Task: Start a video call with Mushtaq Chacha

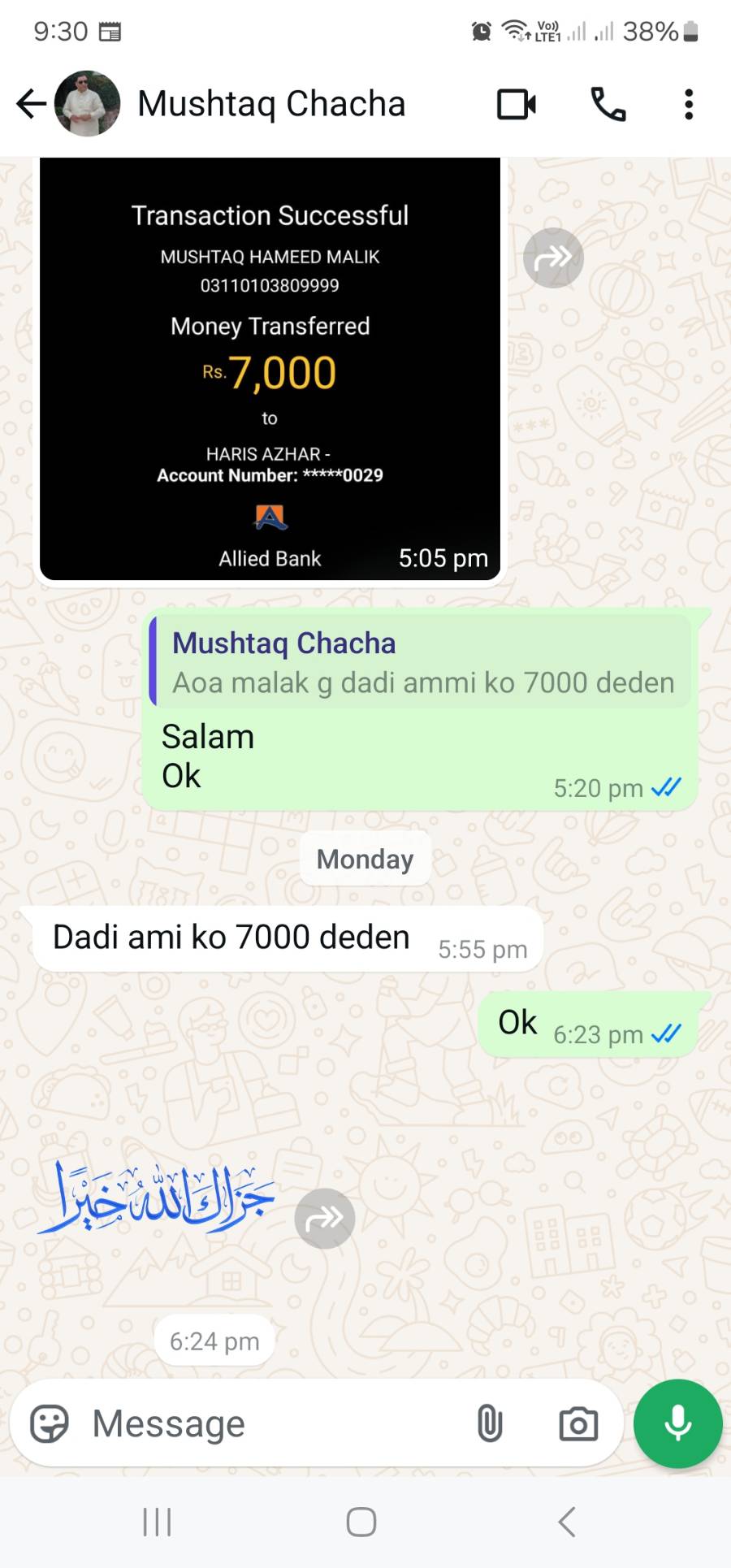Action: [x=516, y=104]
